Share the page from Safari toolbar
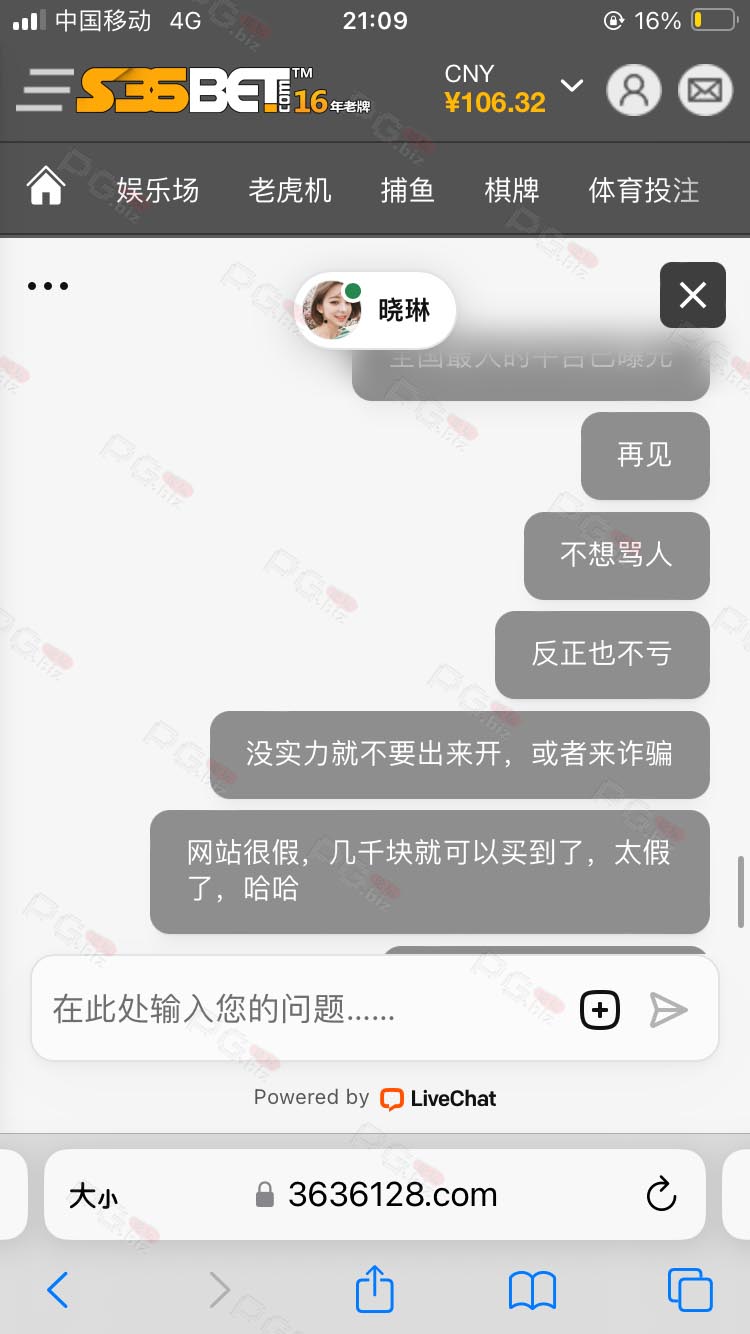 375,1290
